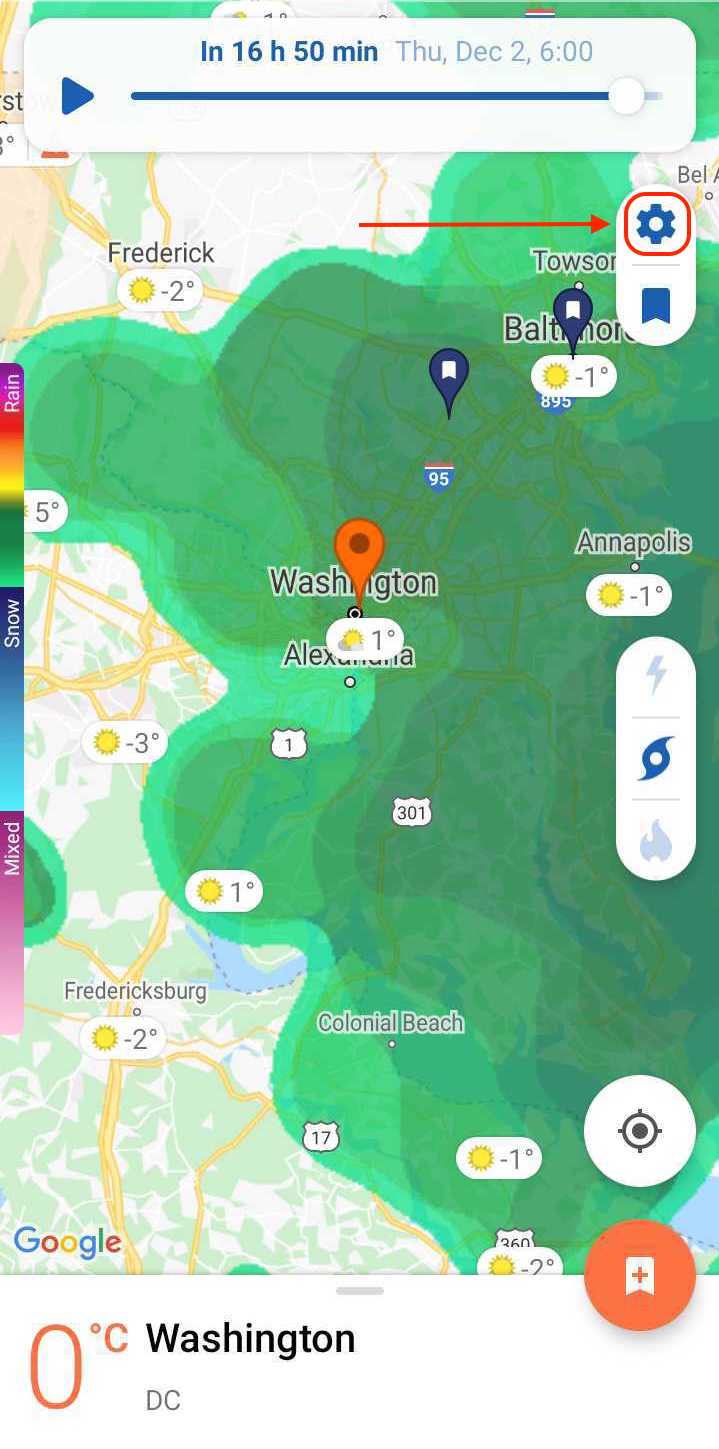The width and height of the screenshot is (719, 1449).
Task: Center map on my location
Action: click(x=639, y=1131)
